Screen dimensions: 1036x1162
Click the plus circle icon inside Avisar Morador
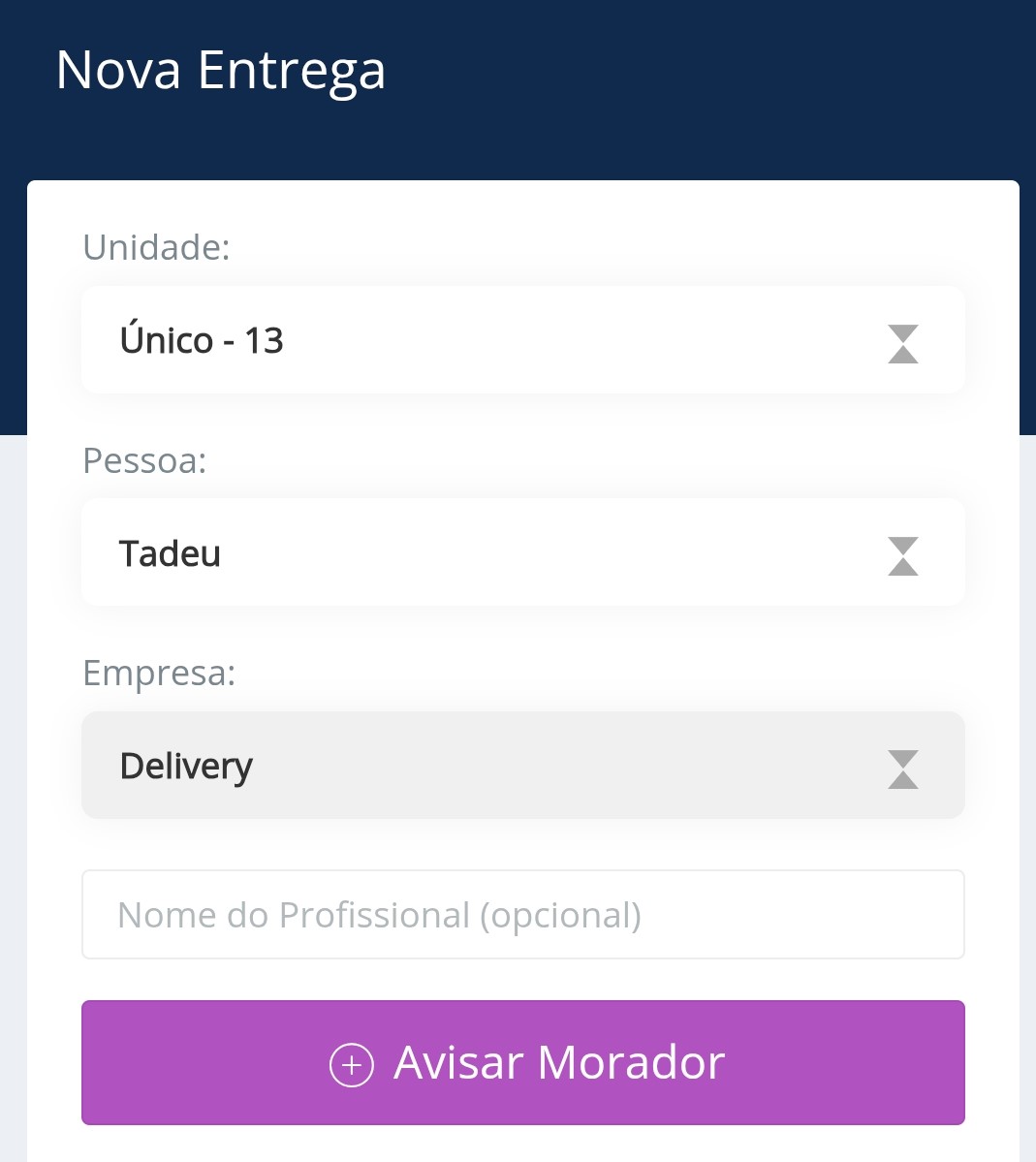pos(351,1063)
